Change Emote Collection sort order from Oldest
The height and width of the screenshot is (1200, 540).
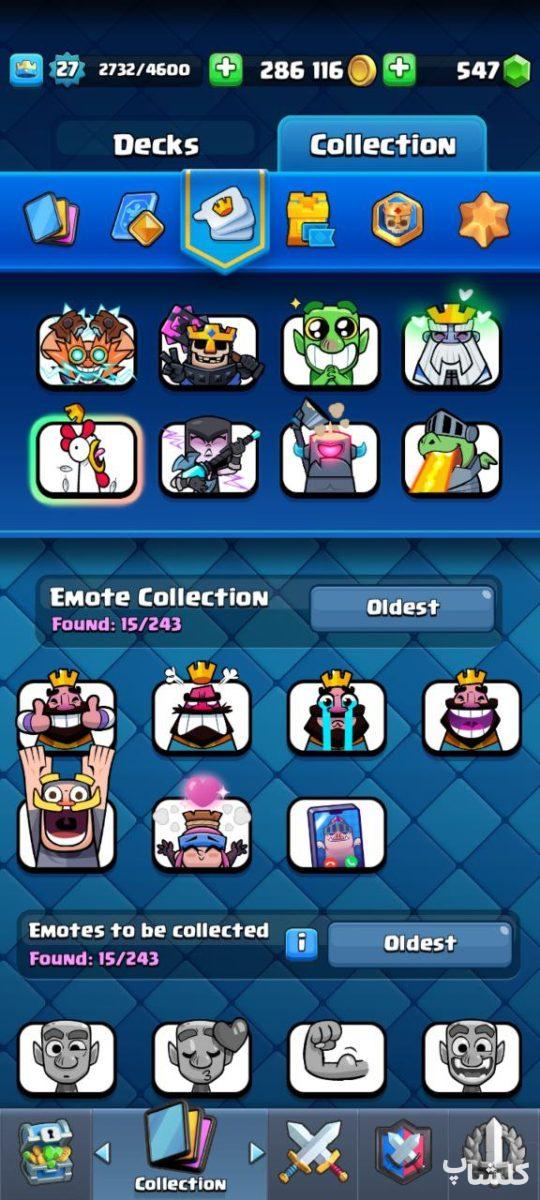[403, 608]
